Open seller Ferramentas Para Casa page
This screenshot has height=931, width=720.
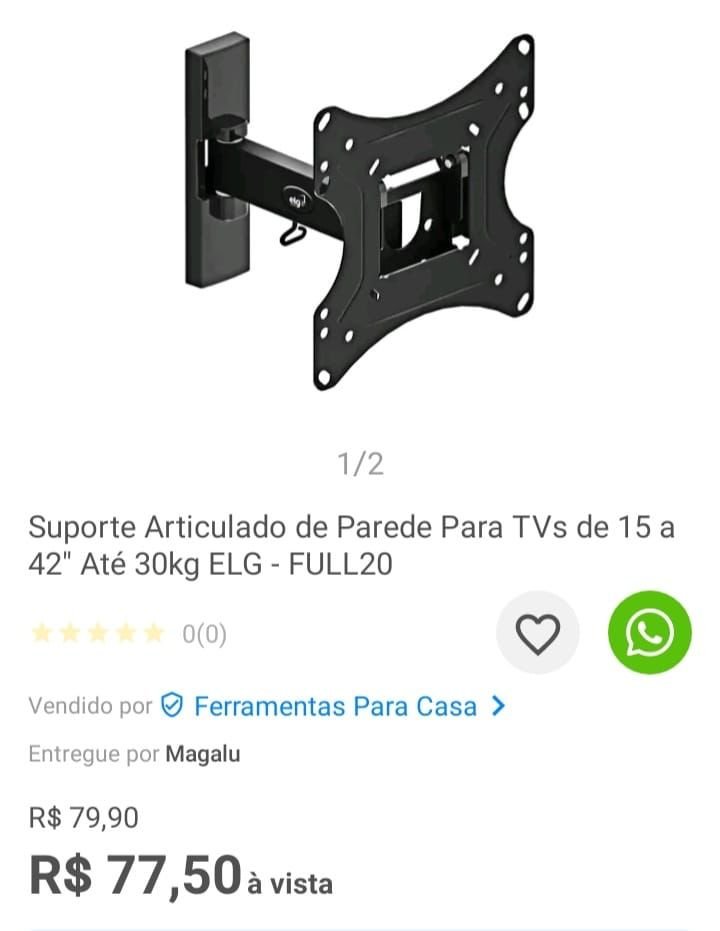pyautogui.click(x=335, y=706)
